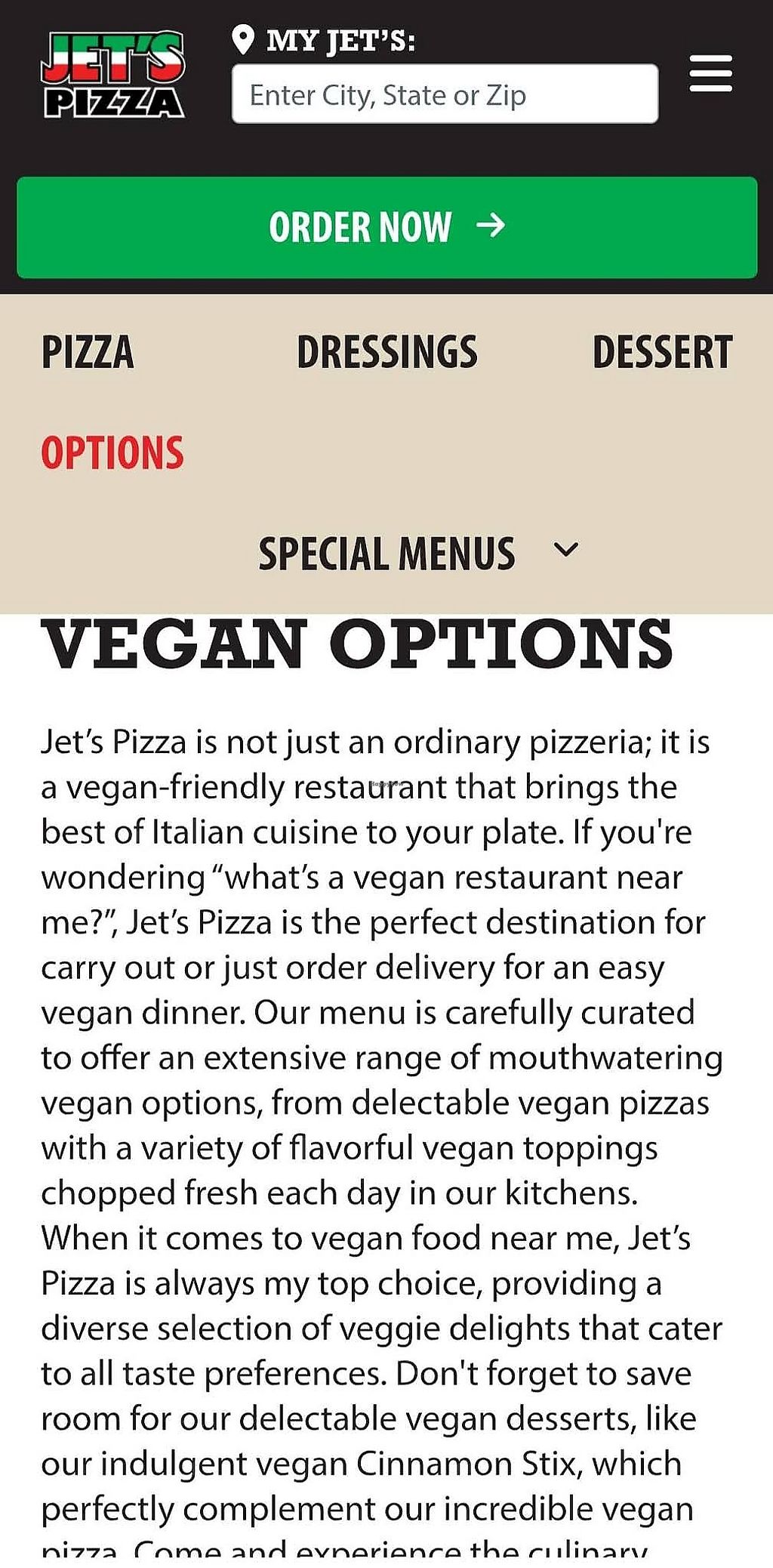Tap the Order Now button
Screen dimensions: 773x1568
click(x=386, y=227)
